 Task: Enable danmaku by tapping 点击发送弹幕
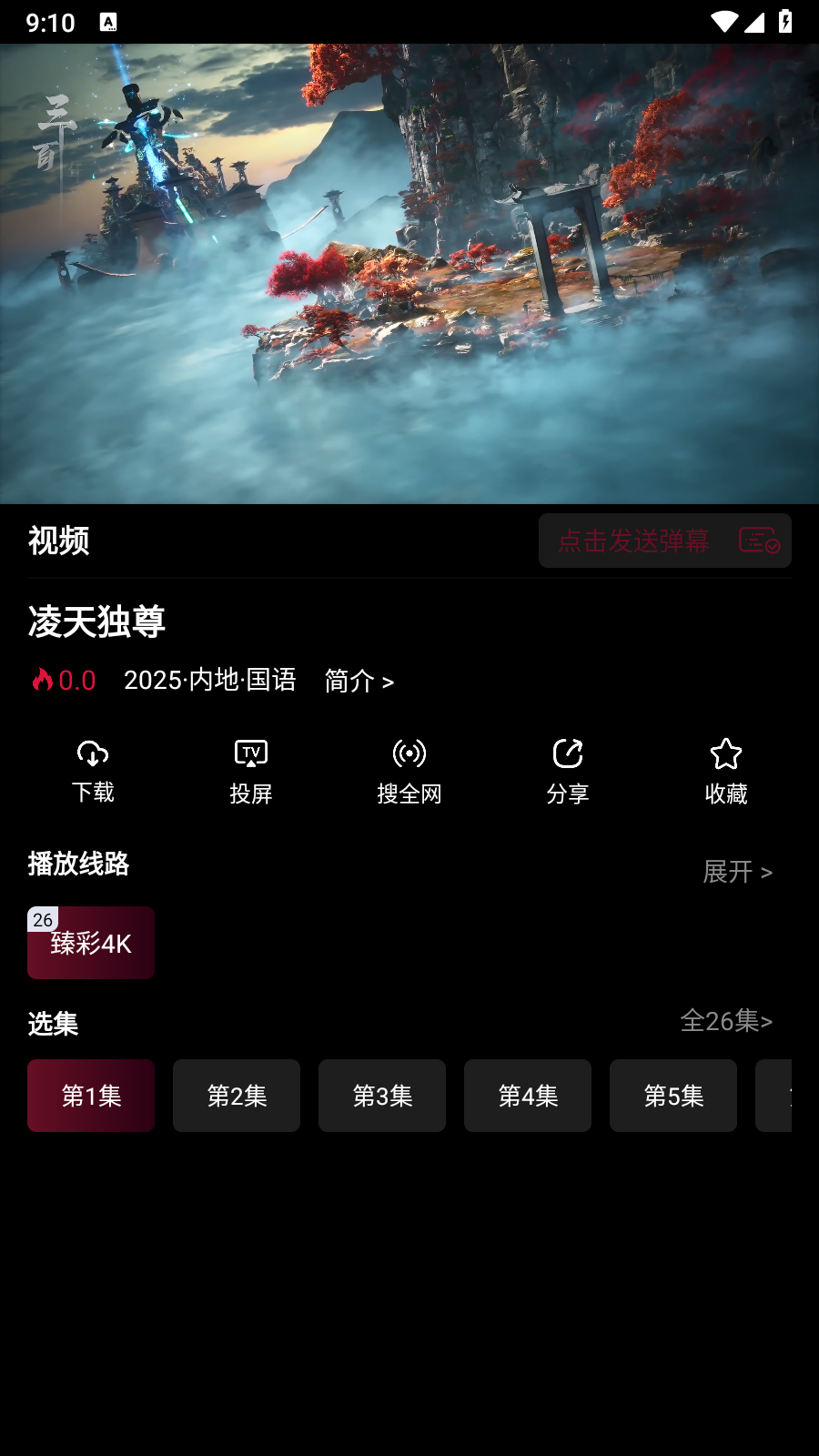click(634, 541)
